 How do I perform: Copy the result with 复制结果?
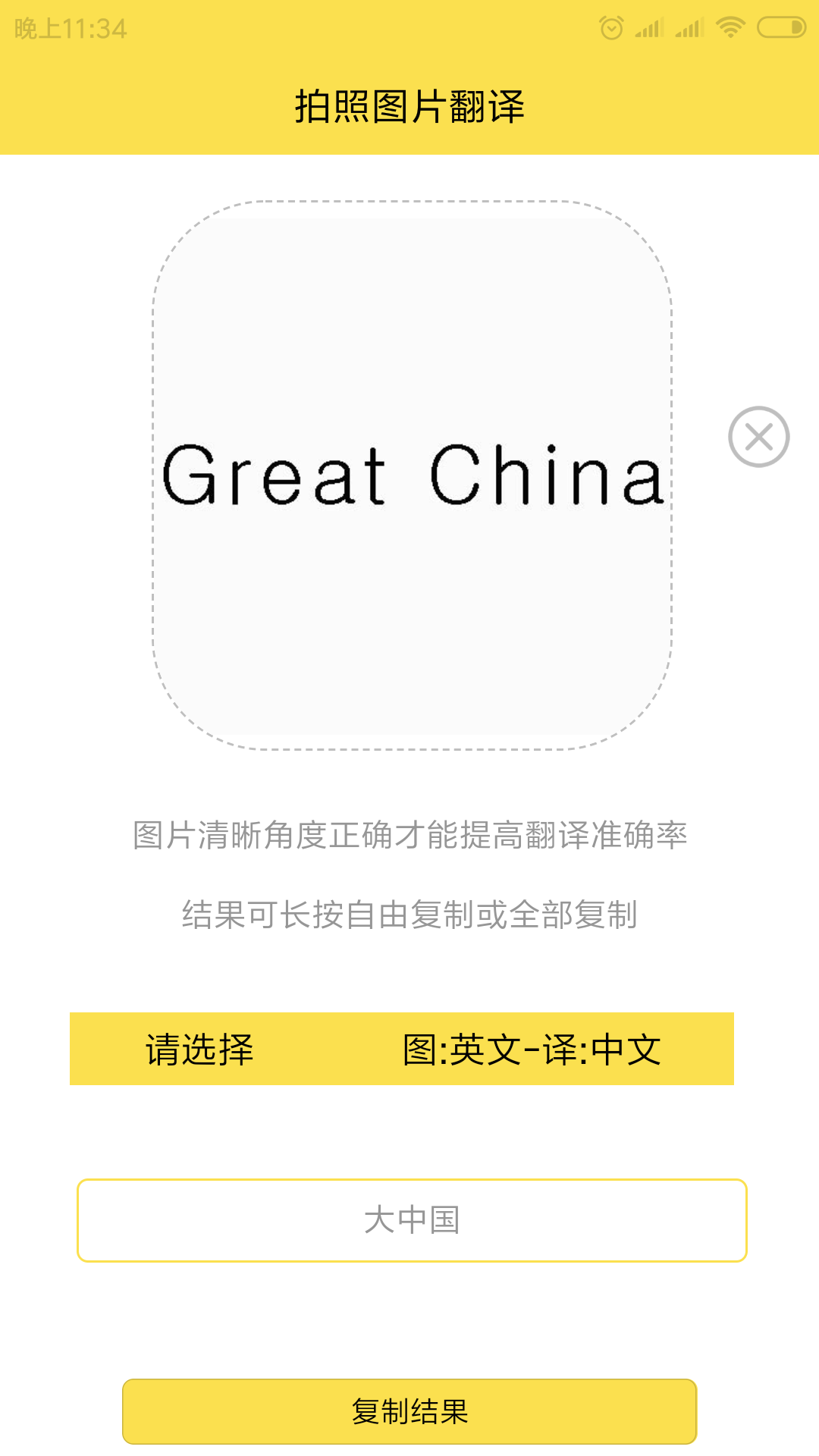[x=409, y=1411]
